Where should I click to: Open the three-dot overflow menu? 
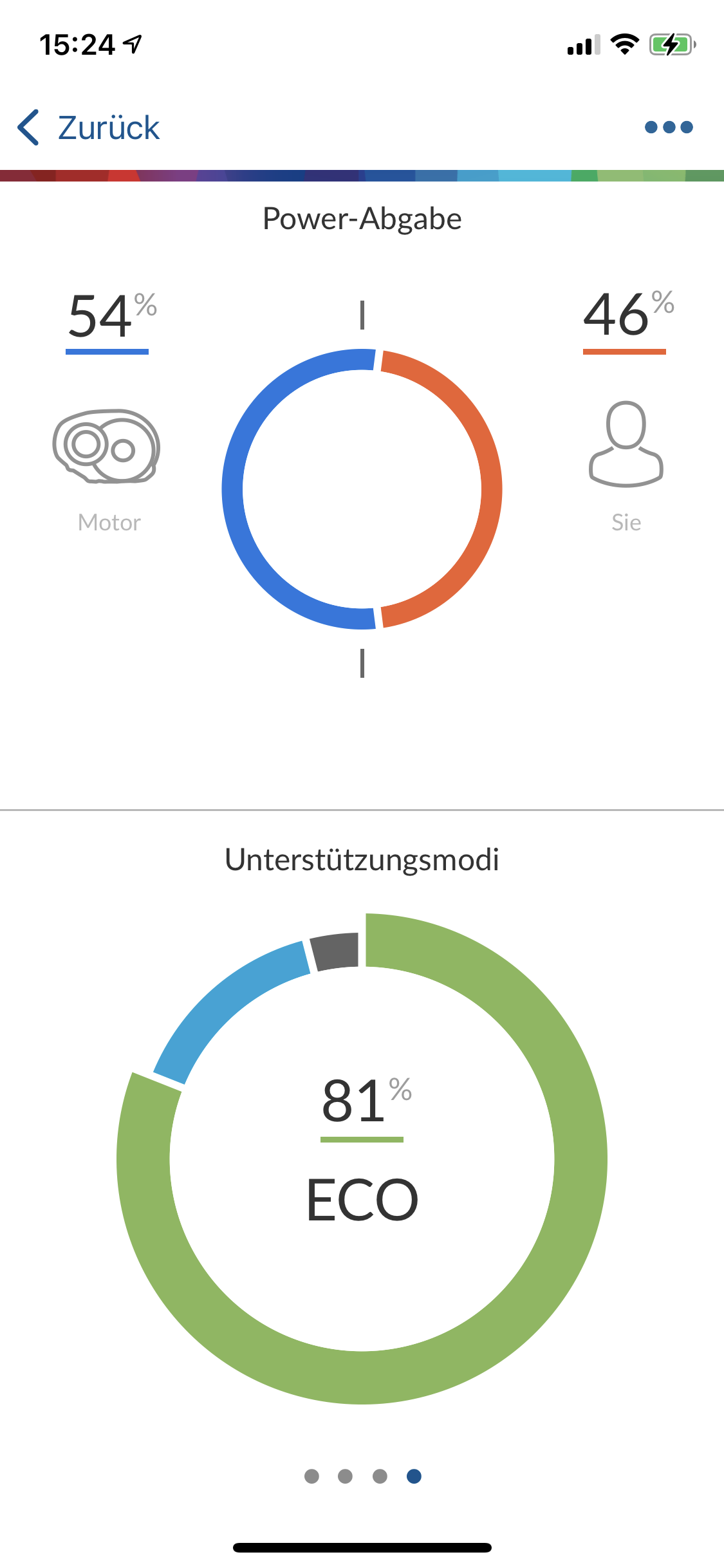[x=669, y=127]
